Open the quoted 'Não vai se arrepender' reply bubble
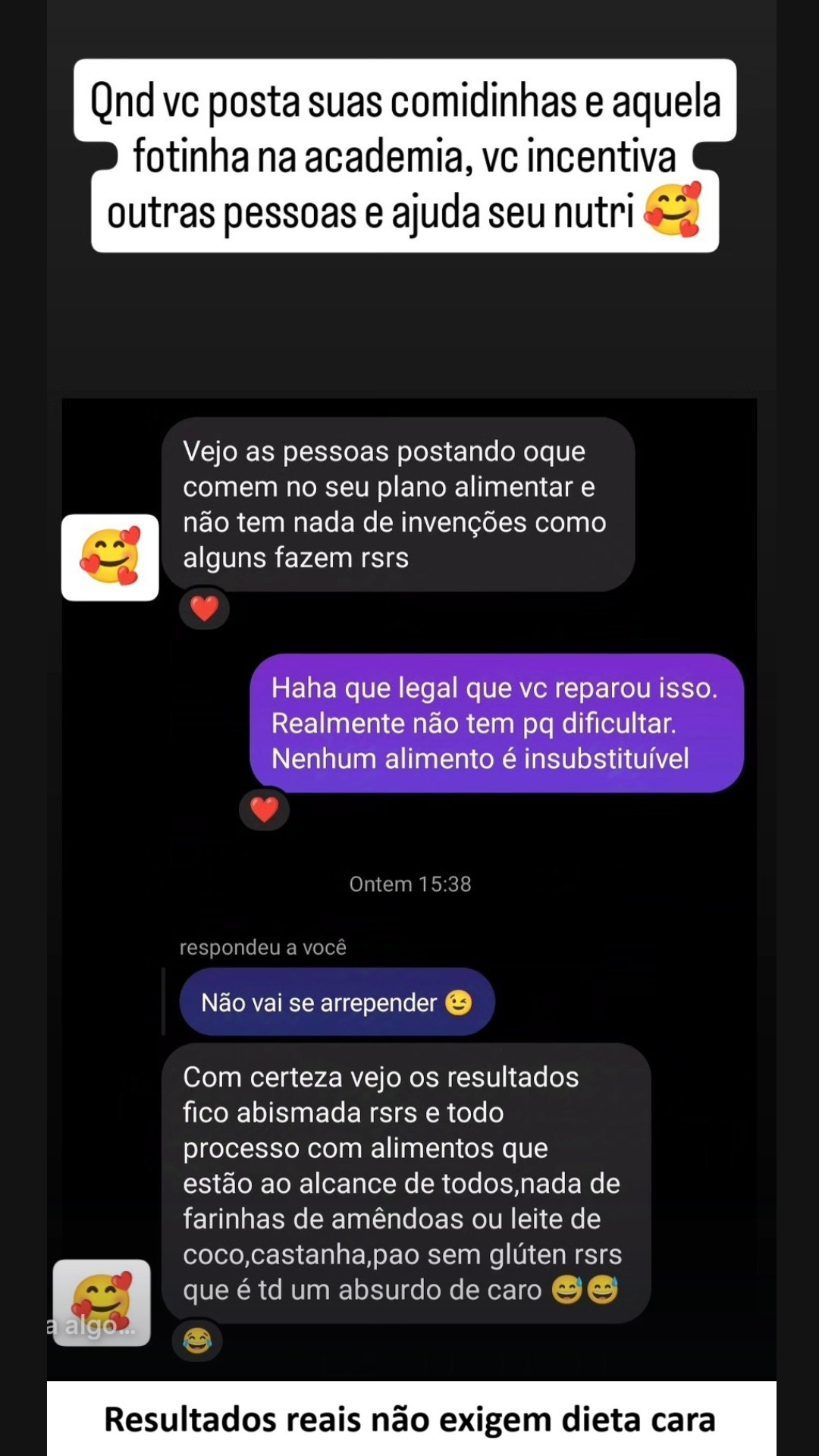819x1456 pixels. point(336,1002)
